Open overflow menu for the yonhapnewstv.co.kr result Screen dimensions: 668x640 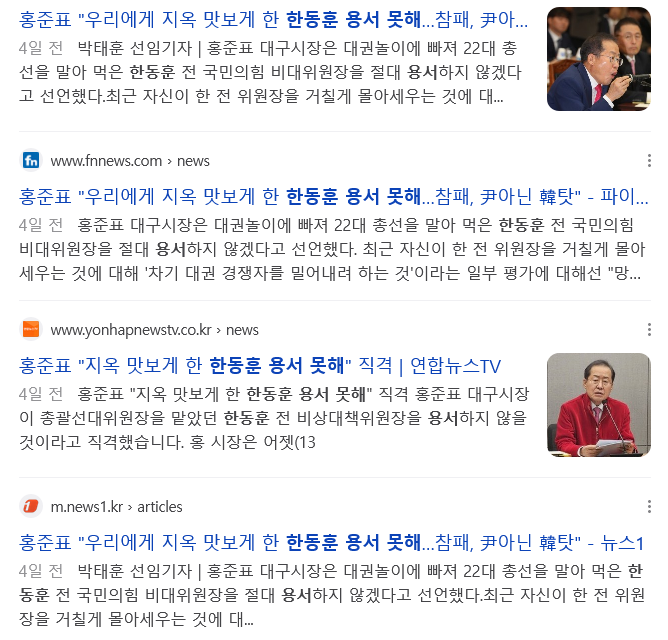pyautogui.click(x=649, y=329)
